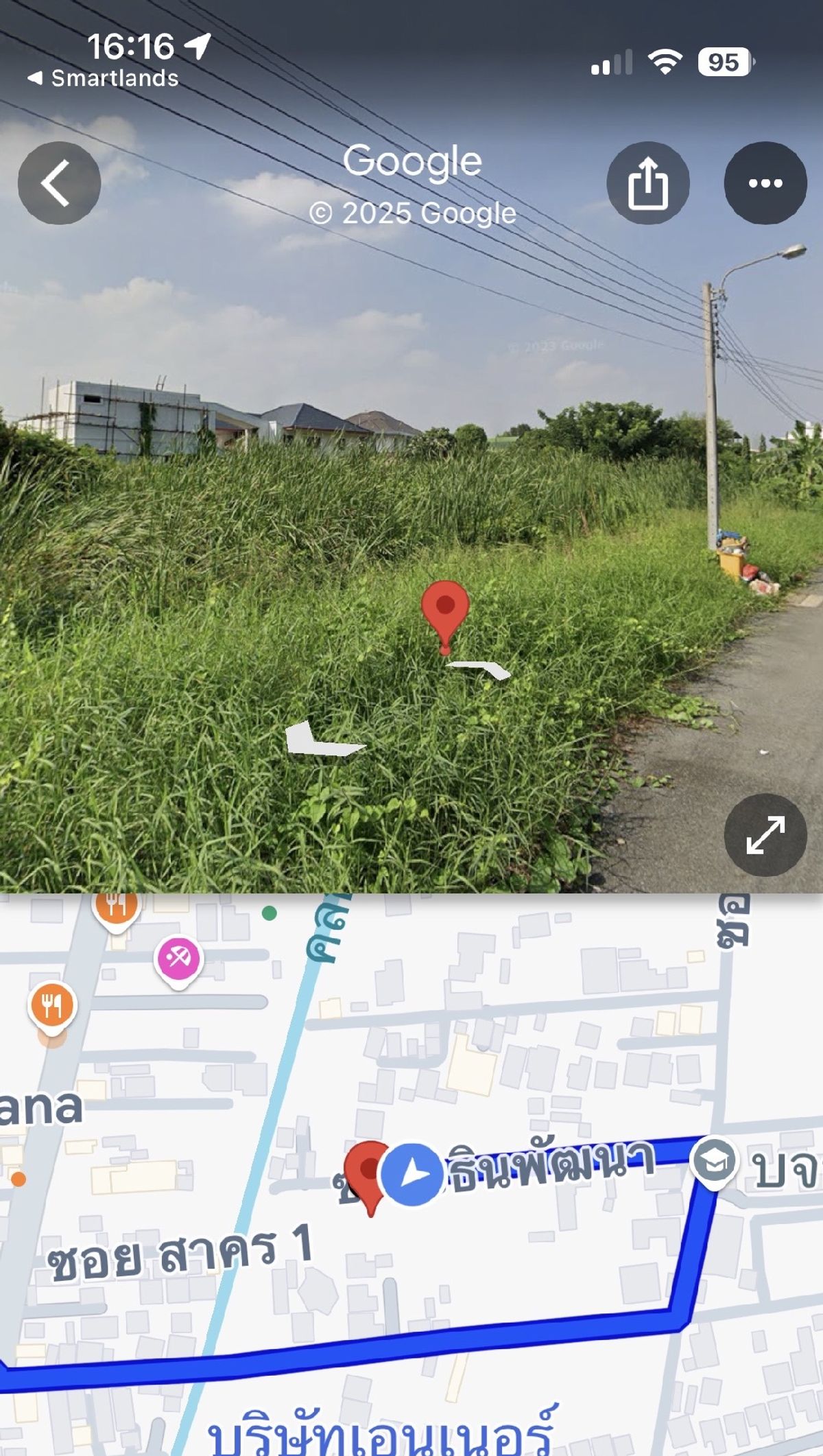The height and width of the screenshot is (1456, 823).
Task: Go back from Street View
Action: point(59,183)
